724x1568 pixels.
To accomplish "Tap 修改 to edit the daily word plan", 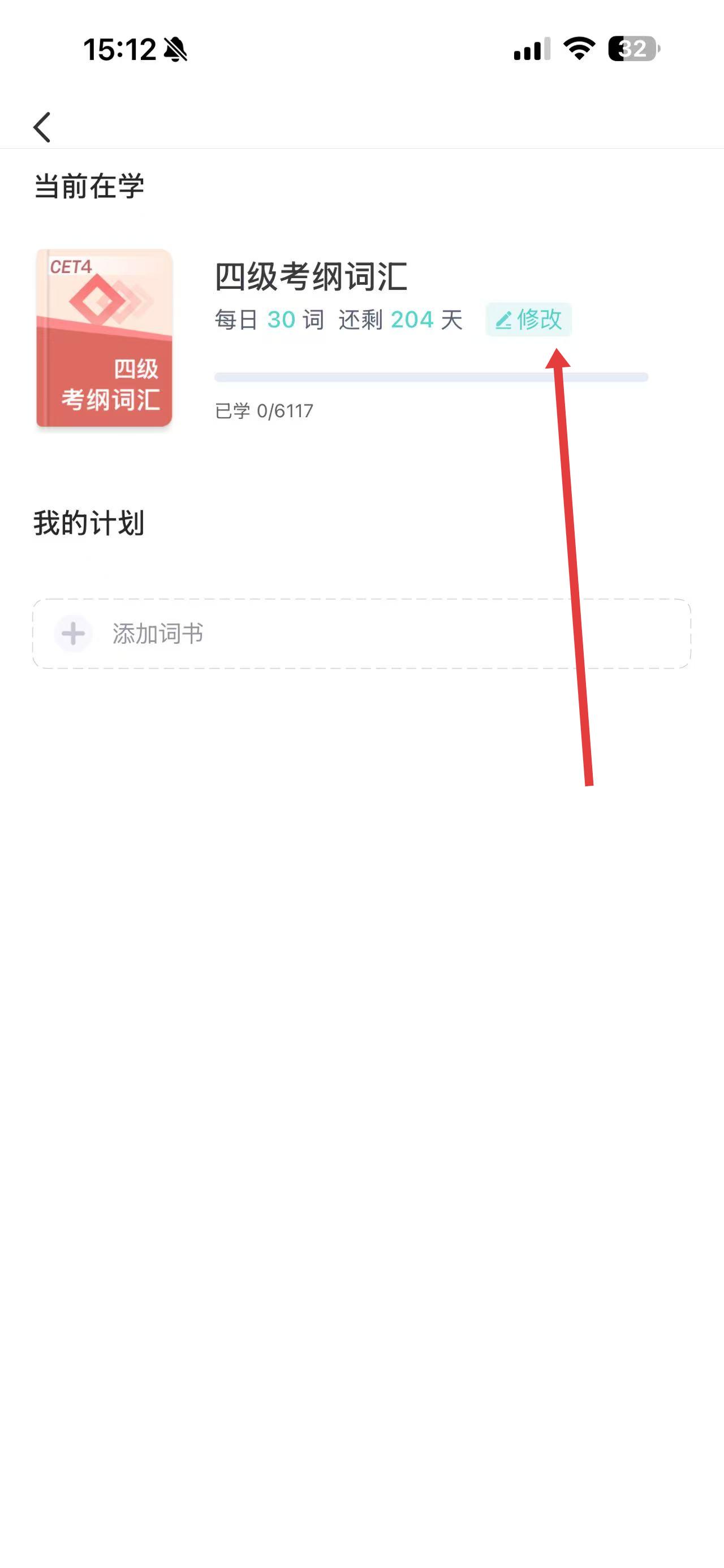I will tap(528, 319).
